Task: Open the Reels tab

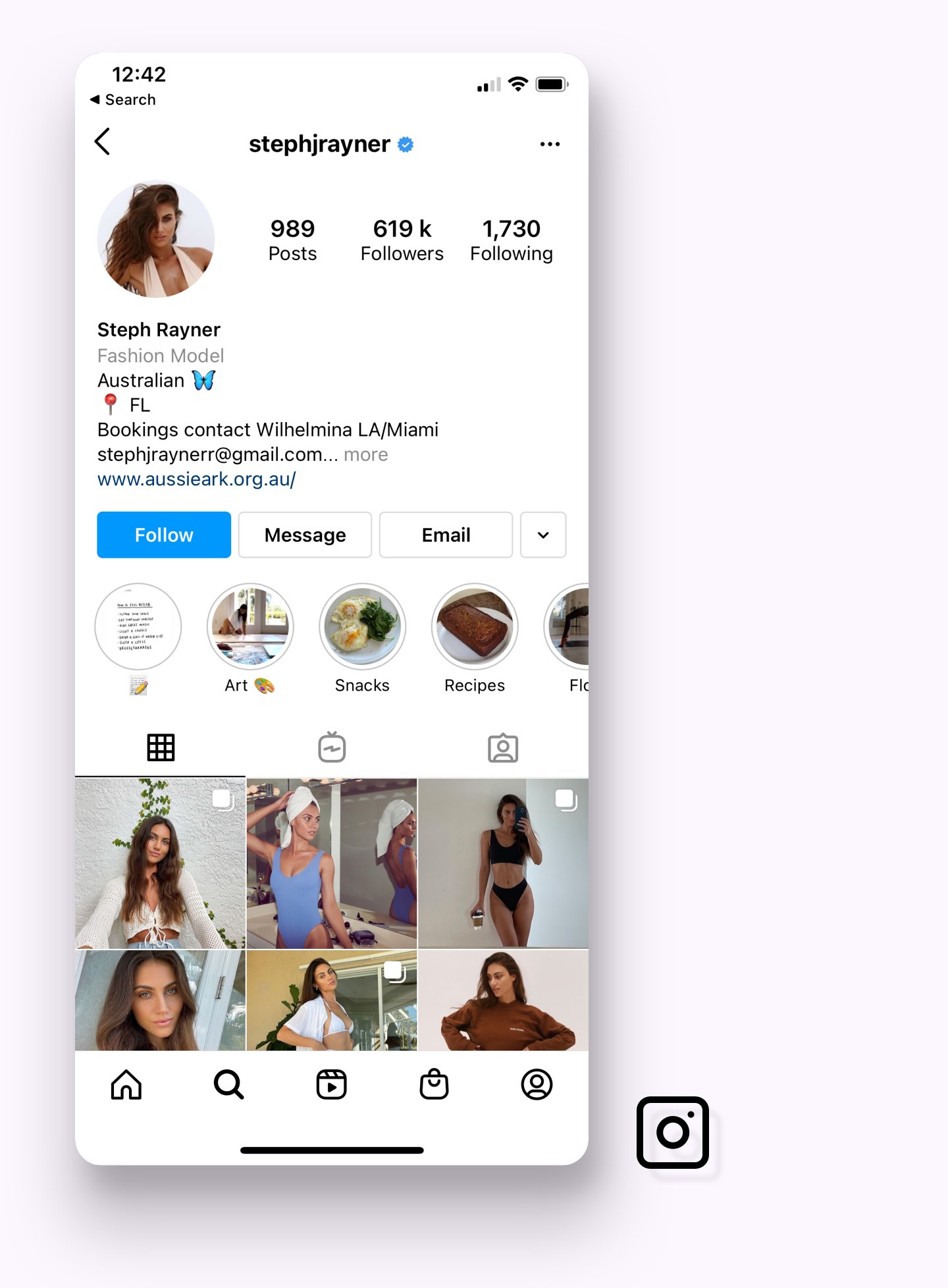Action: (331, 1085)
